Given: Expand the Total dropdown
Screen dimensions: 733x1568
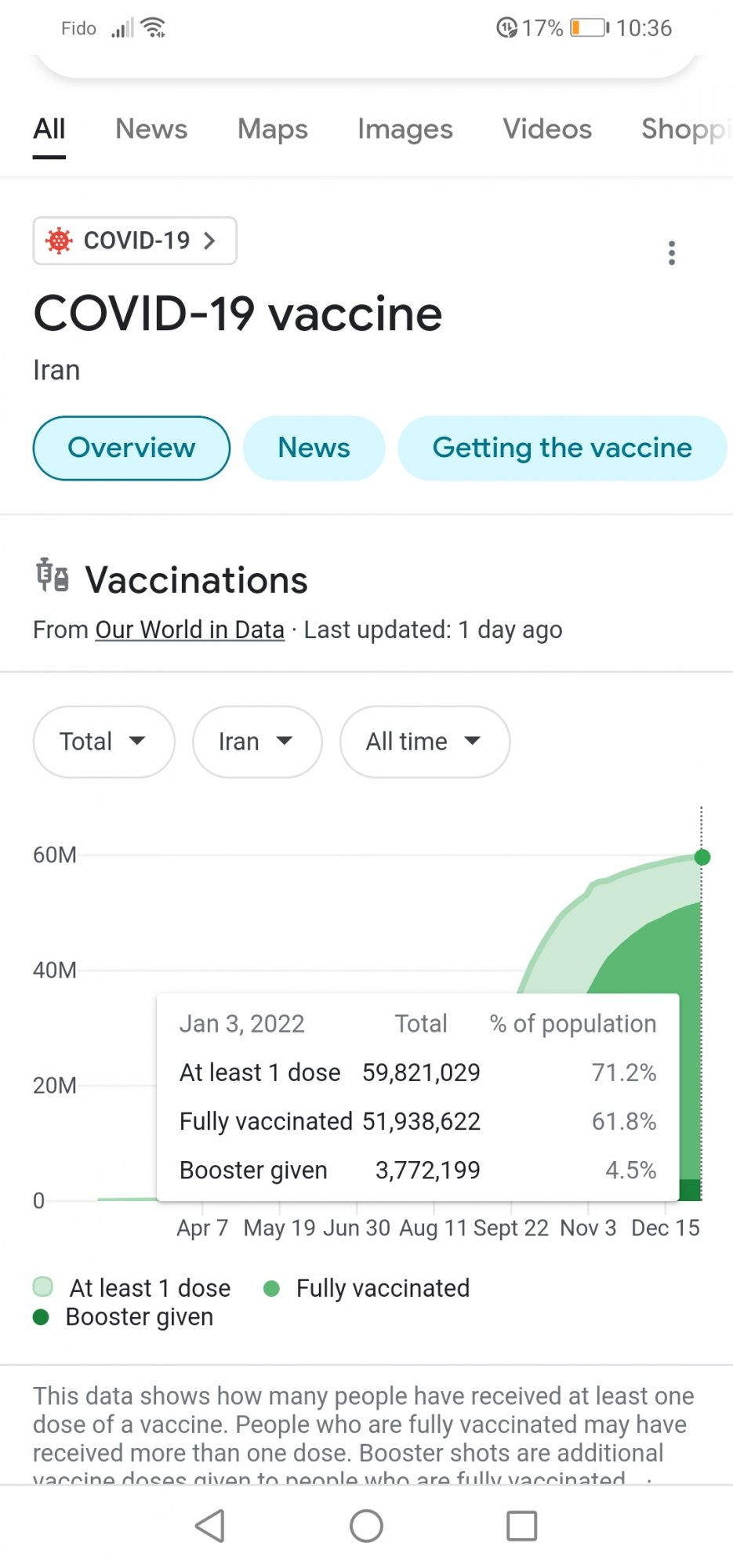Looking at the screenshot, I should pyautogui.click(x=103, y=742).
